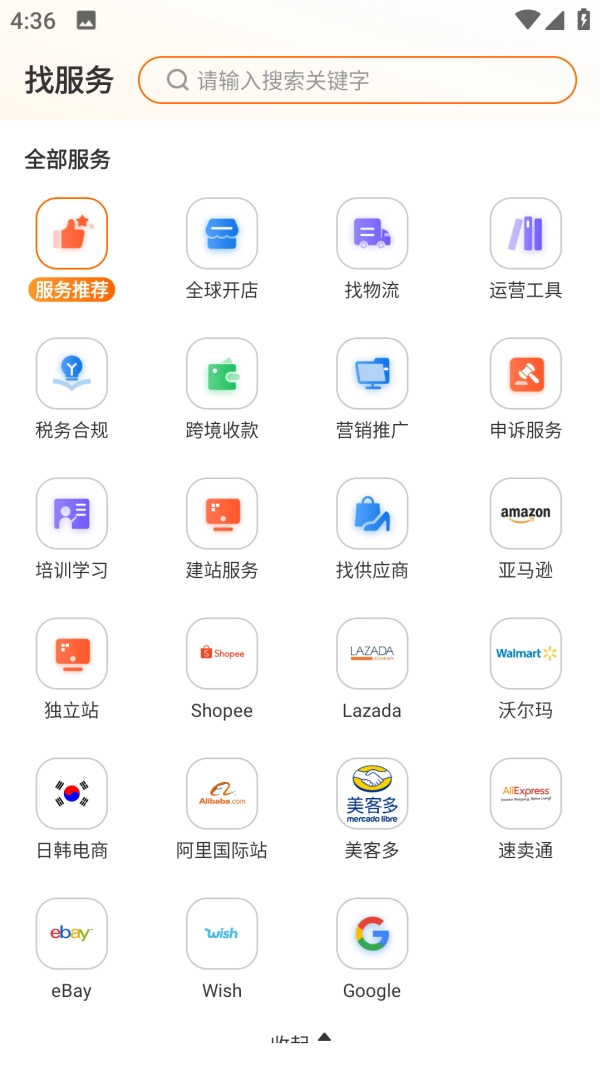The height and width of the screenshot is (1067, 600).
Task: Tap the search keyword input field
Action: pos(370,80)
